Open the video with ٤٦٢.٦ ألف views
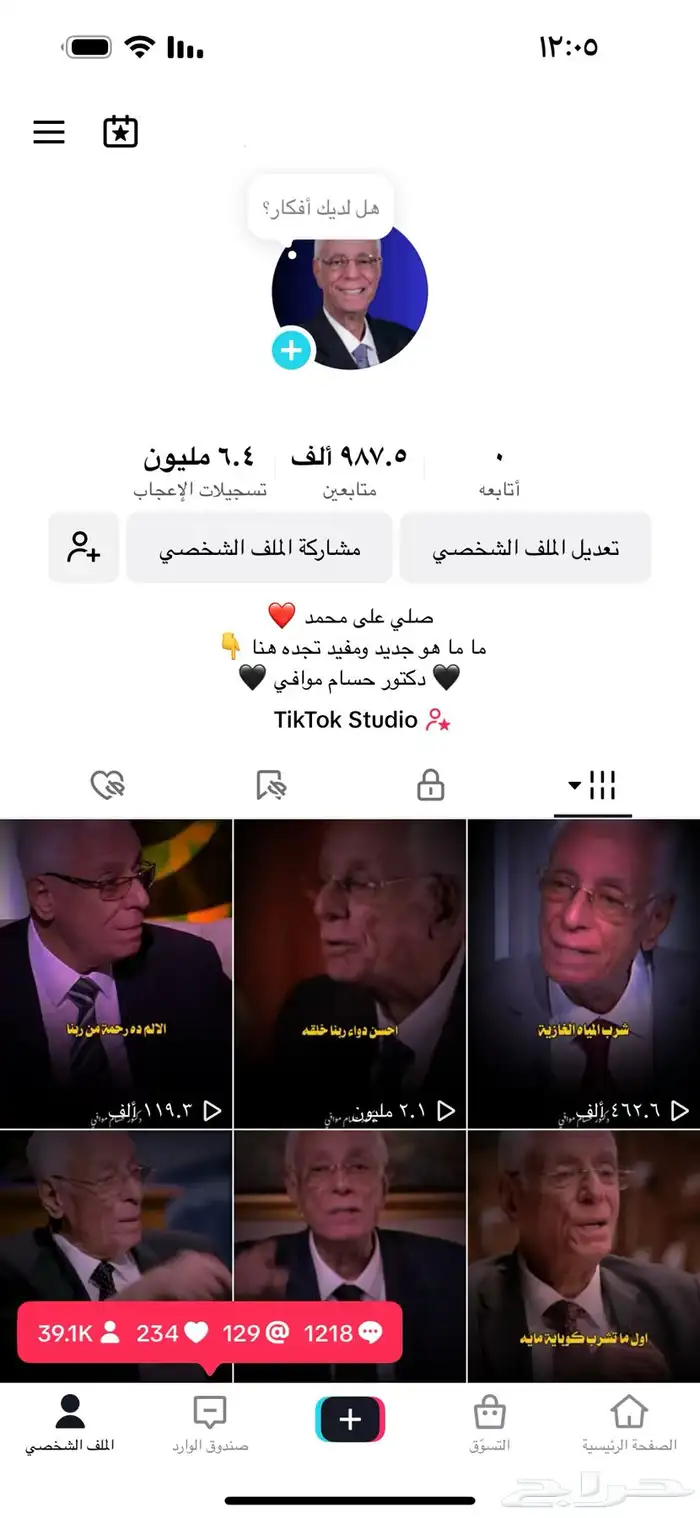 click(584, 972)
